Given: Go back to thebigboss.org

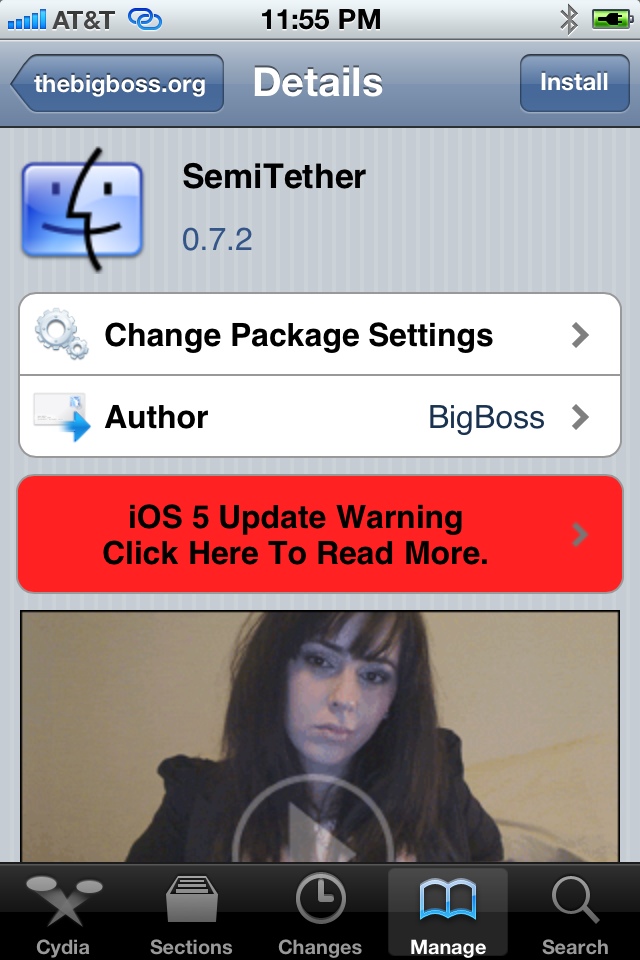Looking at the screenshot, I should (118, 83).
